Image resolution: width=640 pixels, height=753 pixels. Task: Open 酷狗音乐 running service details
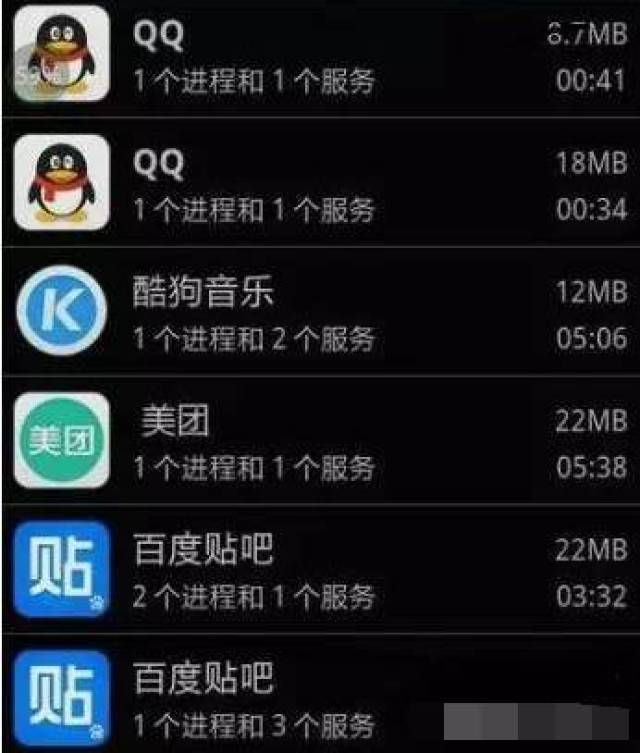(x=320, y=314)
